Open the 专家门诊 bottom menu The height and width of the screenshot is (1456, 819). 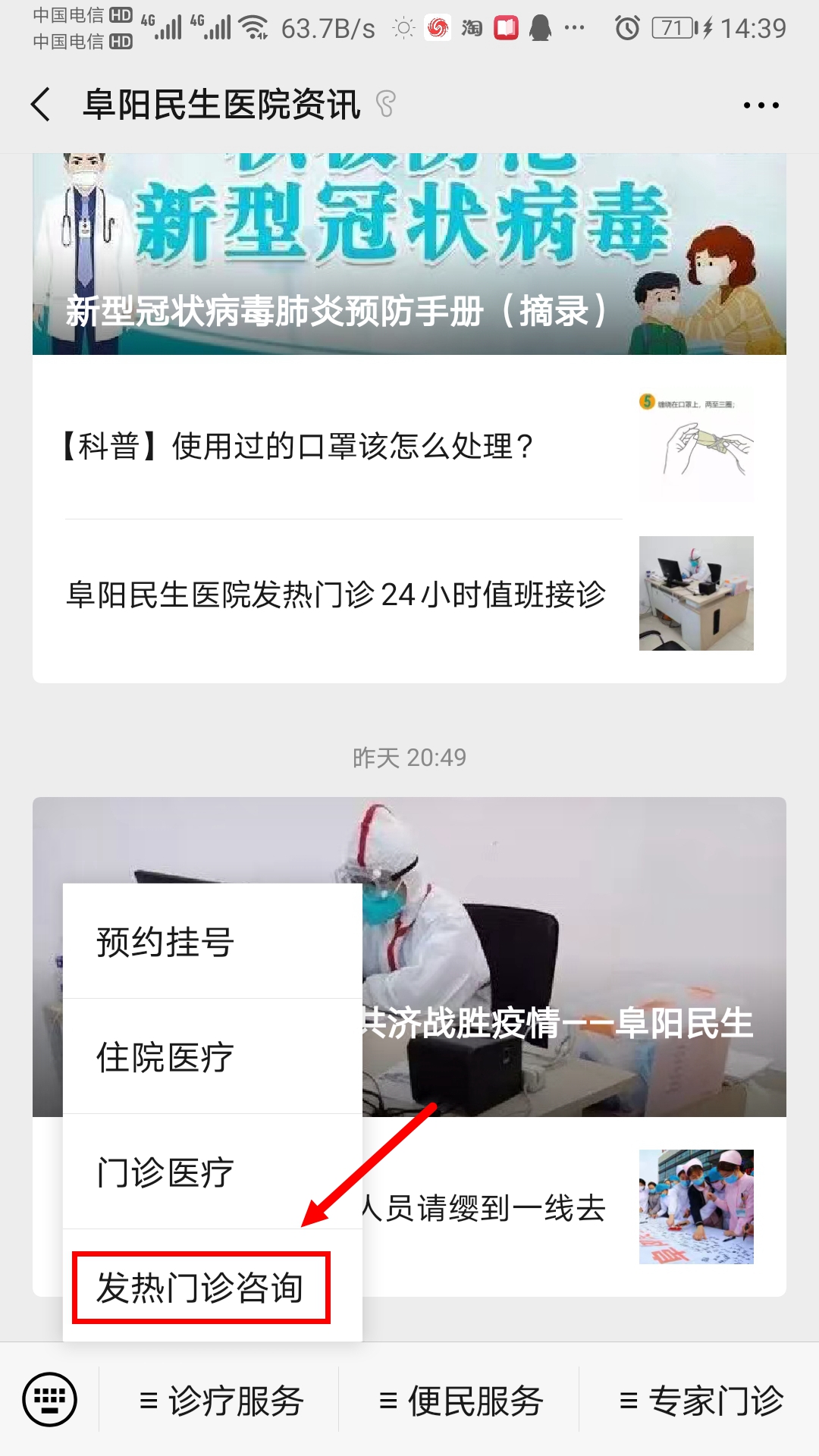(701, 1401)
